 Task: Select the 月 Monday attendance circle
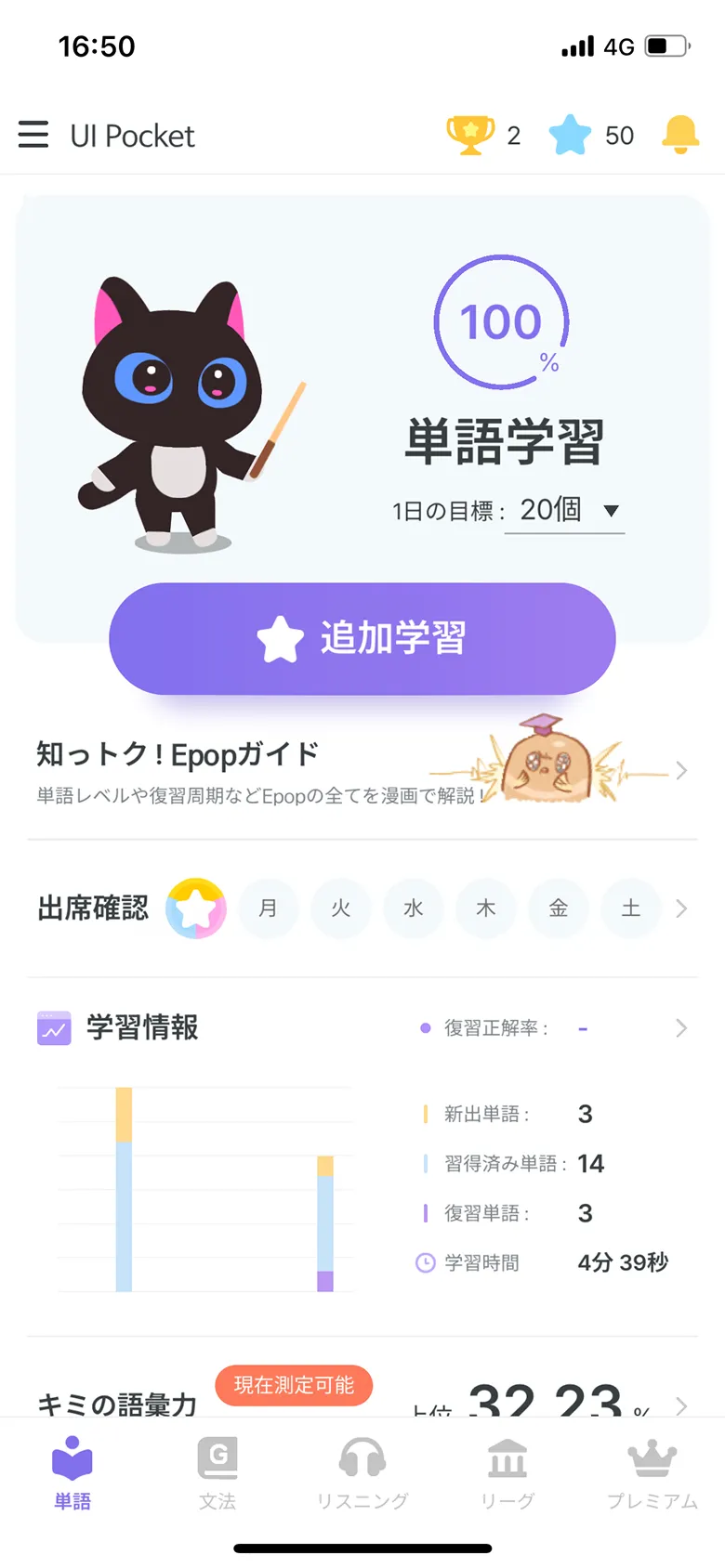(269, 908)
